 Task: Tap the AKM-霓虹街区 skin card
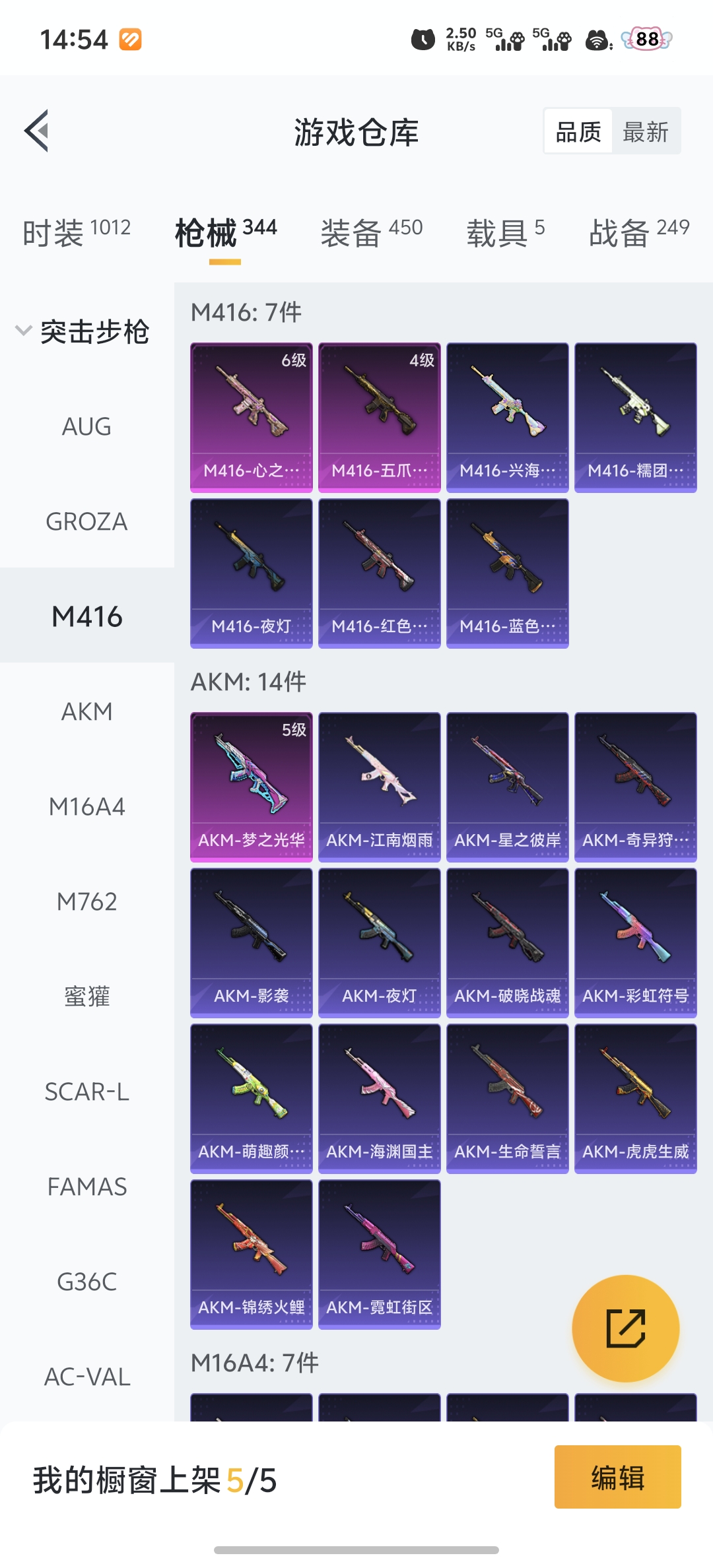coord(380,1254)
